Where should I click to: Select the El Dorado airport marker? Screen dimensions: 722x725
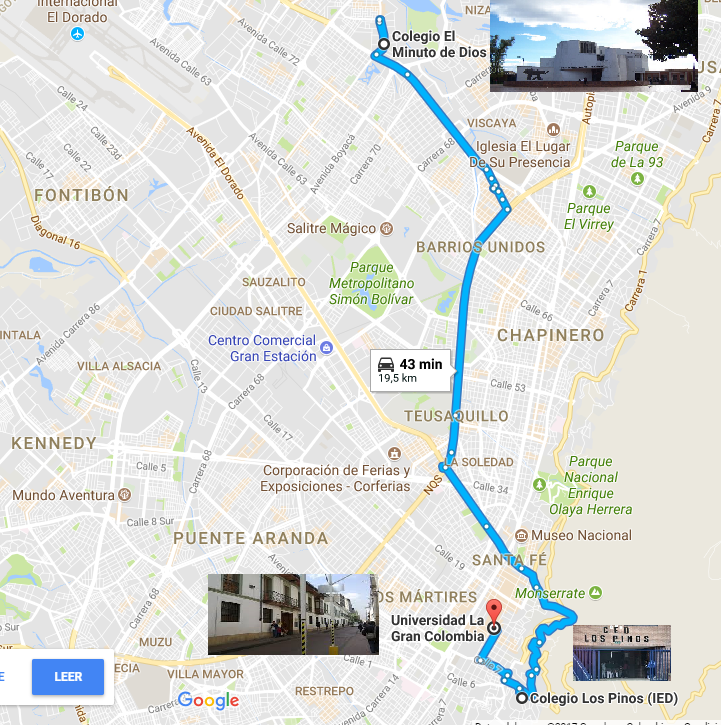click(x=78, y=34)
